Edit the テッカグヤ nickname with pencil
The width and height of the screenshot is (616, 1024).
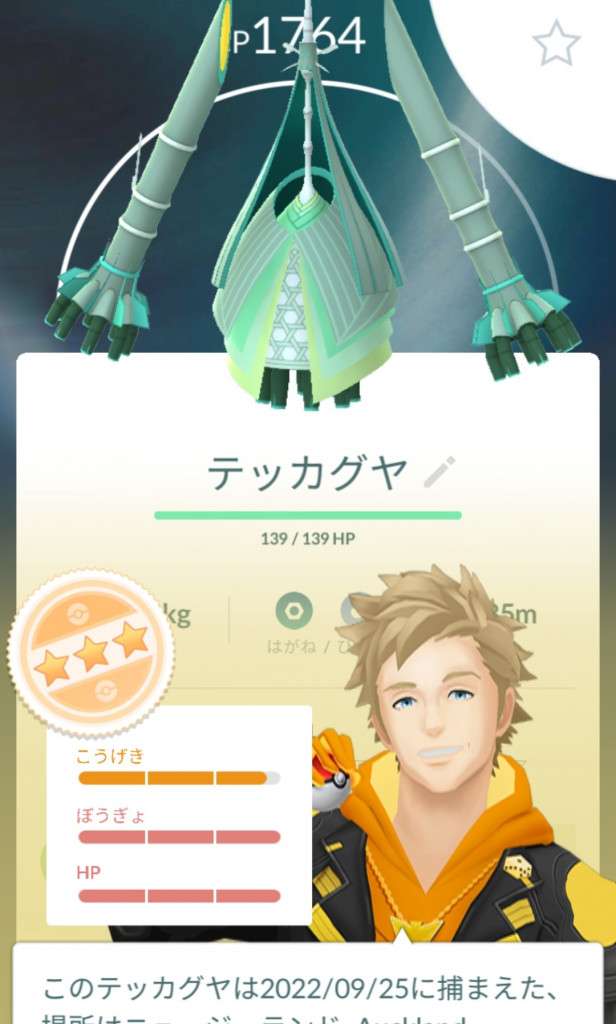point(439,472)
